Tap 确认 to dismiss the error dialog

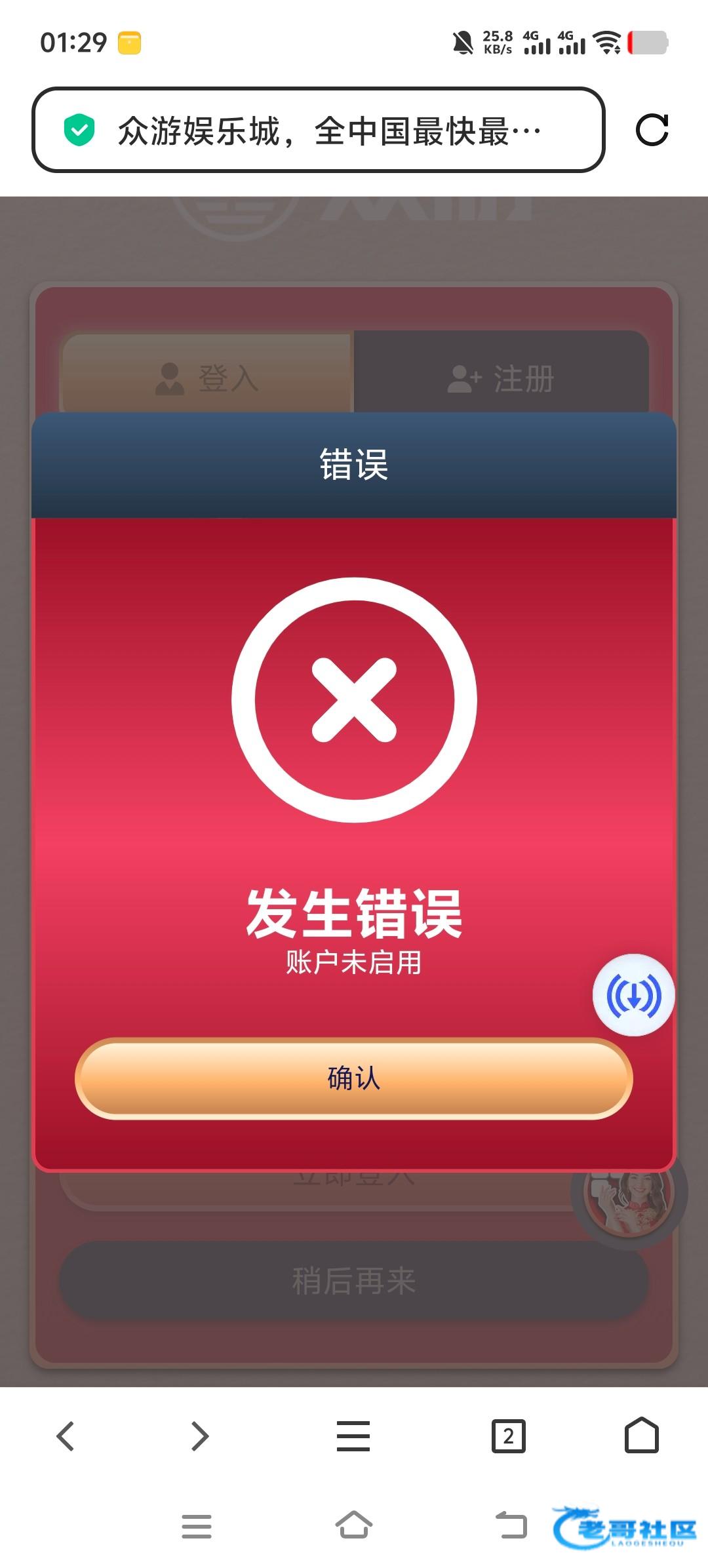(354, 1078)
